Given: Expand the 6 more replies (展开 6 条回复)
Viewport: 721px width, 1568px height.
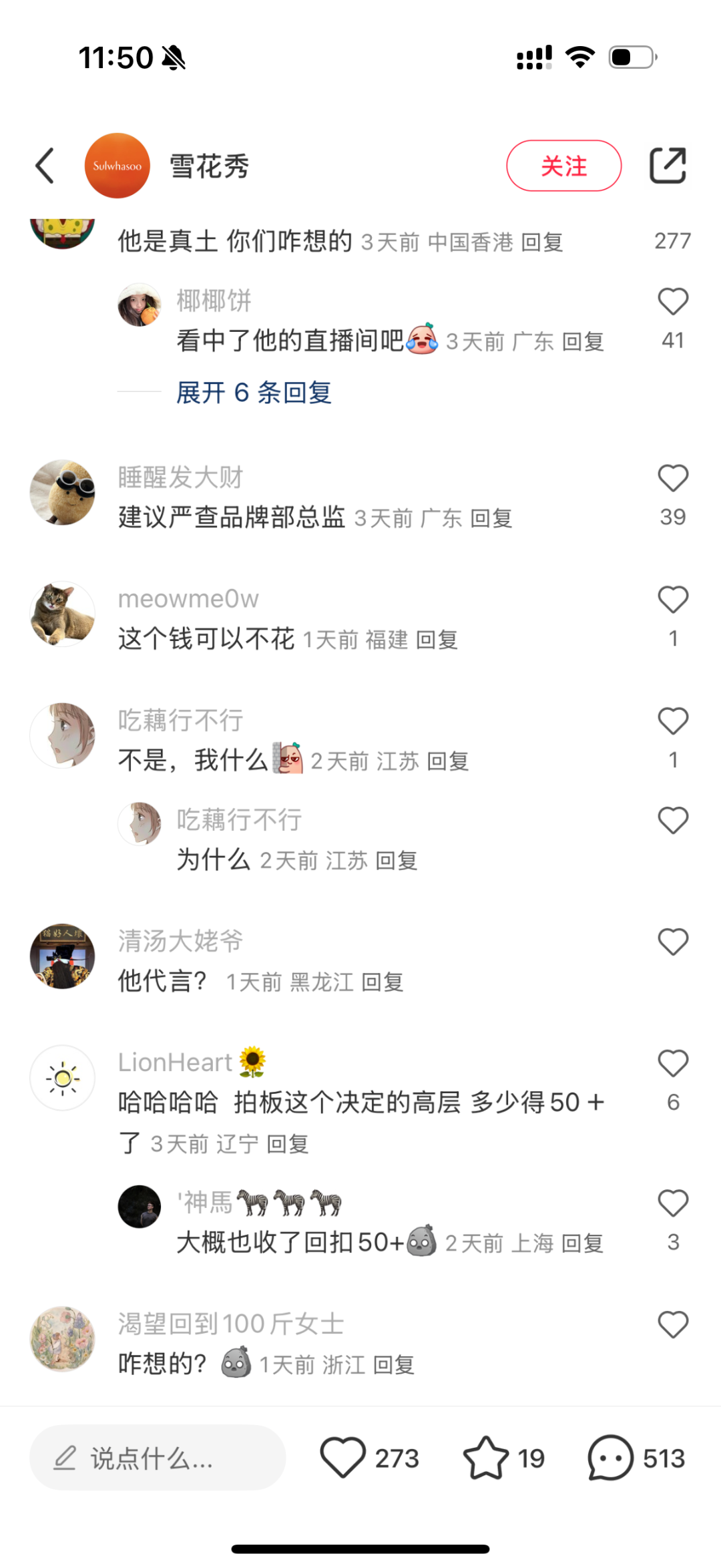Looking at the screenshot, I should [254, 393].
